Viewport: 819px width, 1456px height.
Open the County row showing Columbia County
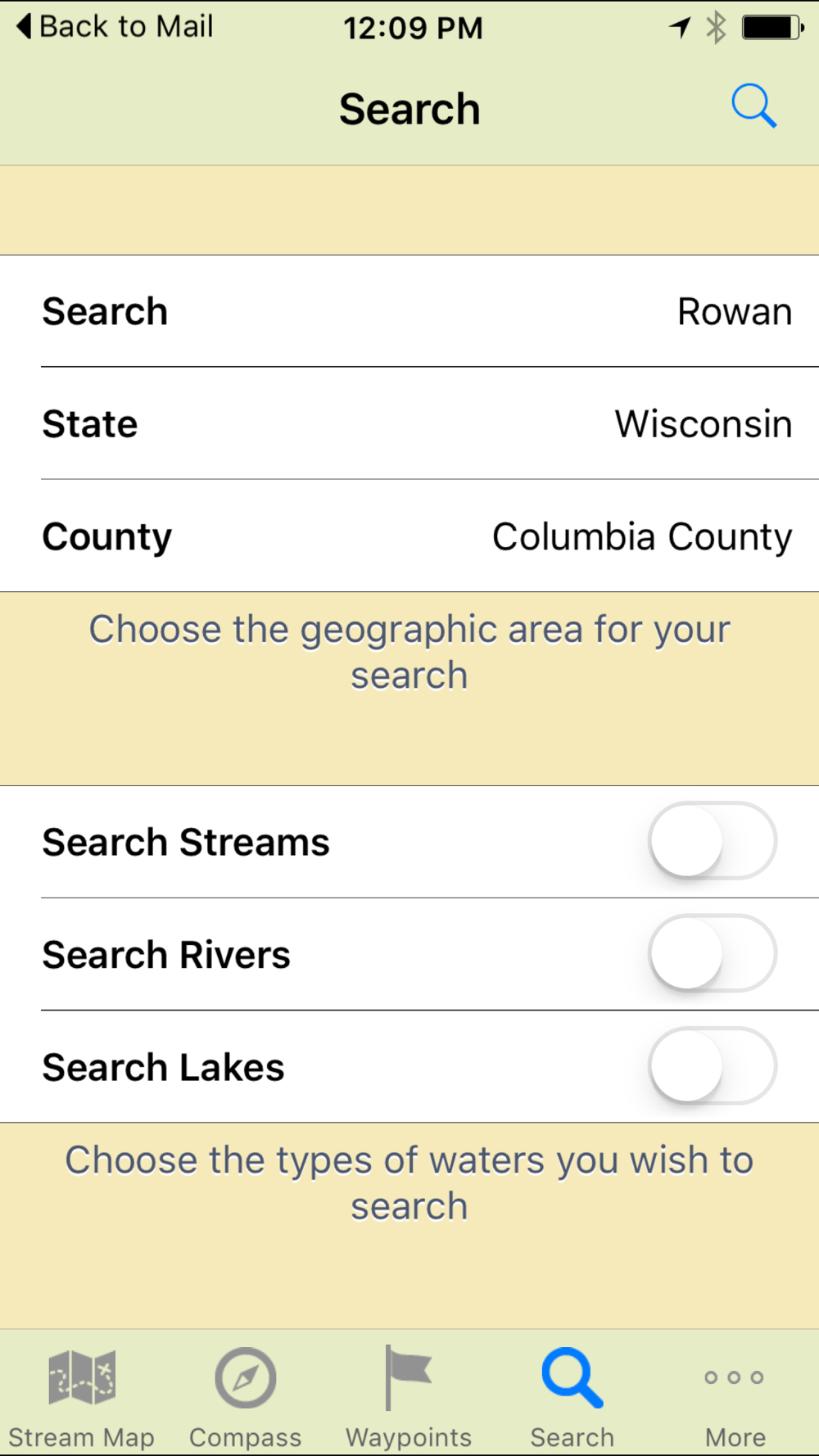pos(409,536)
